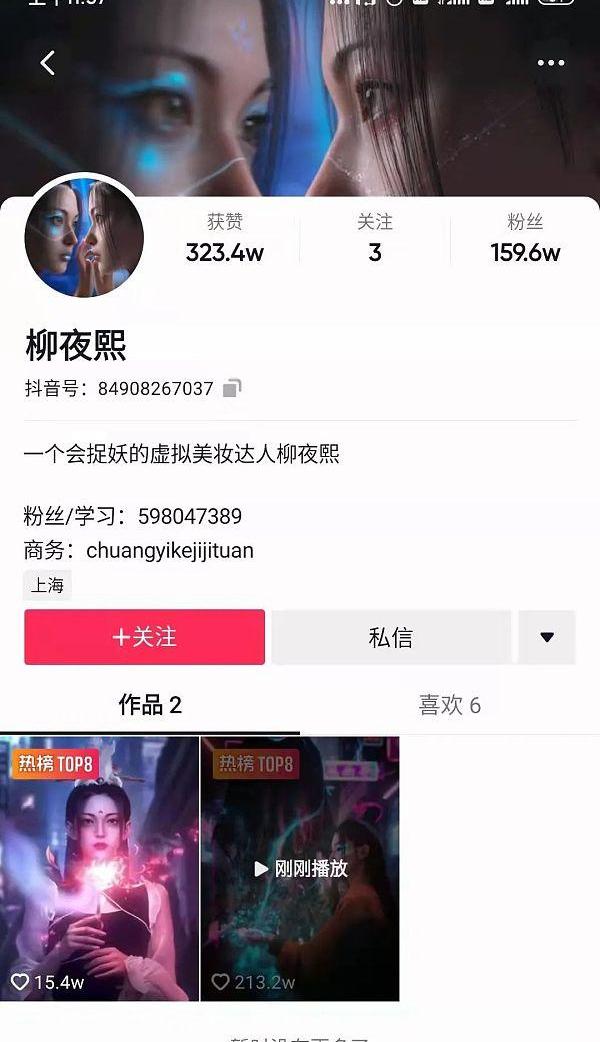
Task: Open the video with 213.2w likes
Action: tap(300, 868)
